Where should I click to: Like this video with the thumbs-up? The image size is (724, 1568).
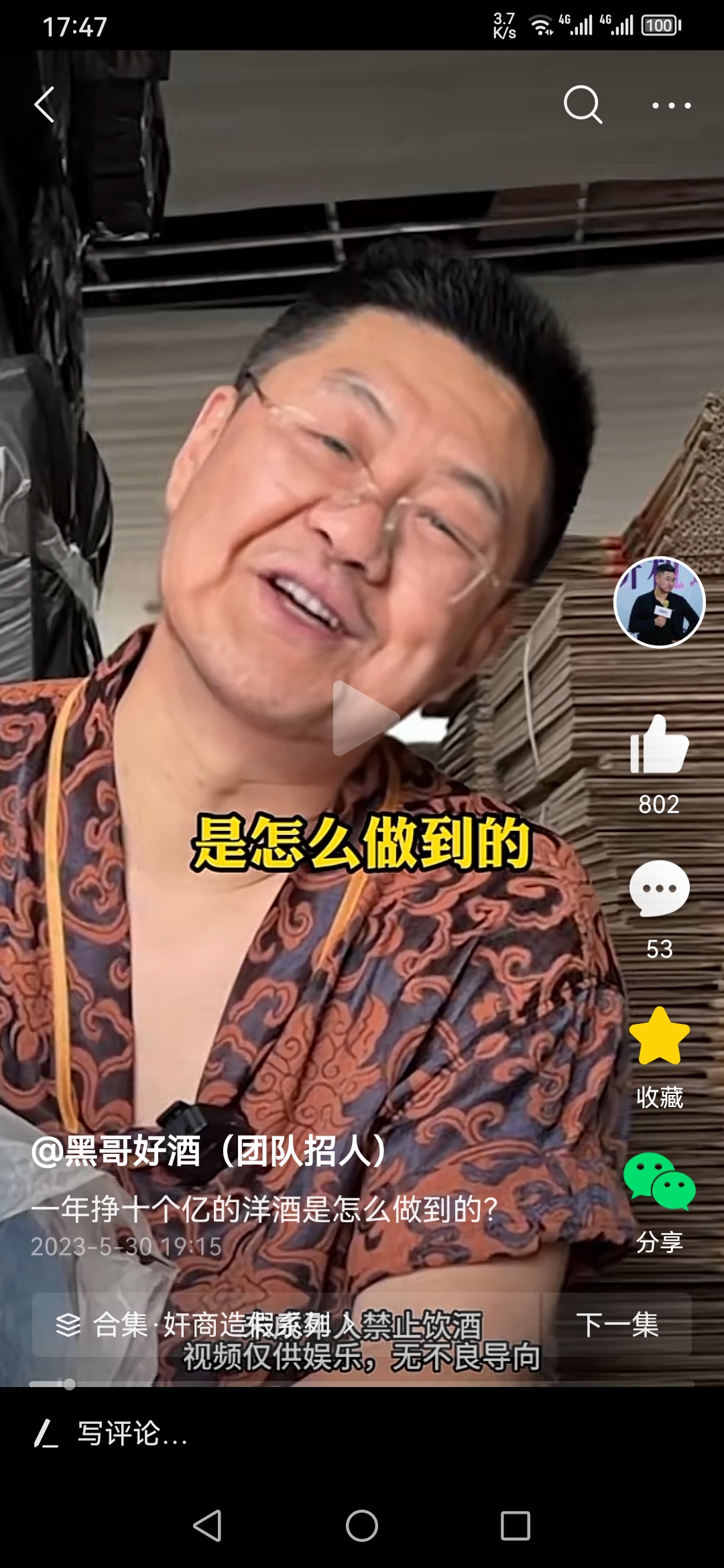pyautogui.click(x=659, y=744)
